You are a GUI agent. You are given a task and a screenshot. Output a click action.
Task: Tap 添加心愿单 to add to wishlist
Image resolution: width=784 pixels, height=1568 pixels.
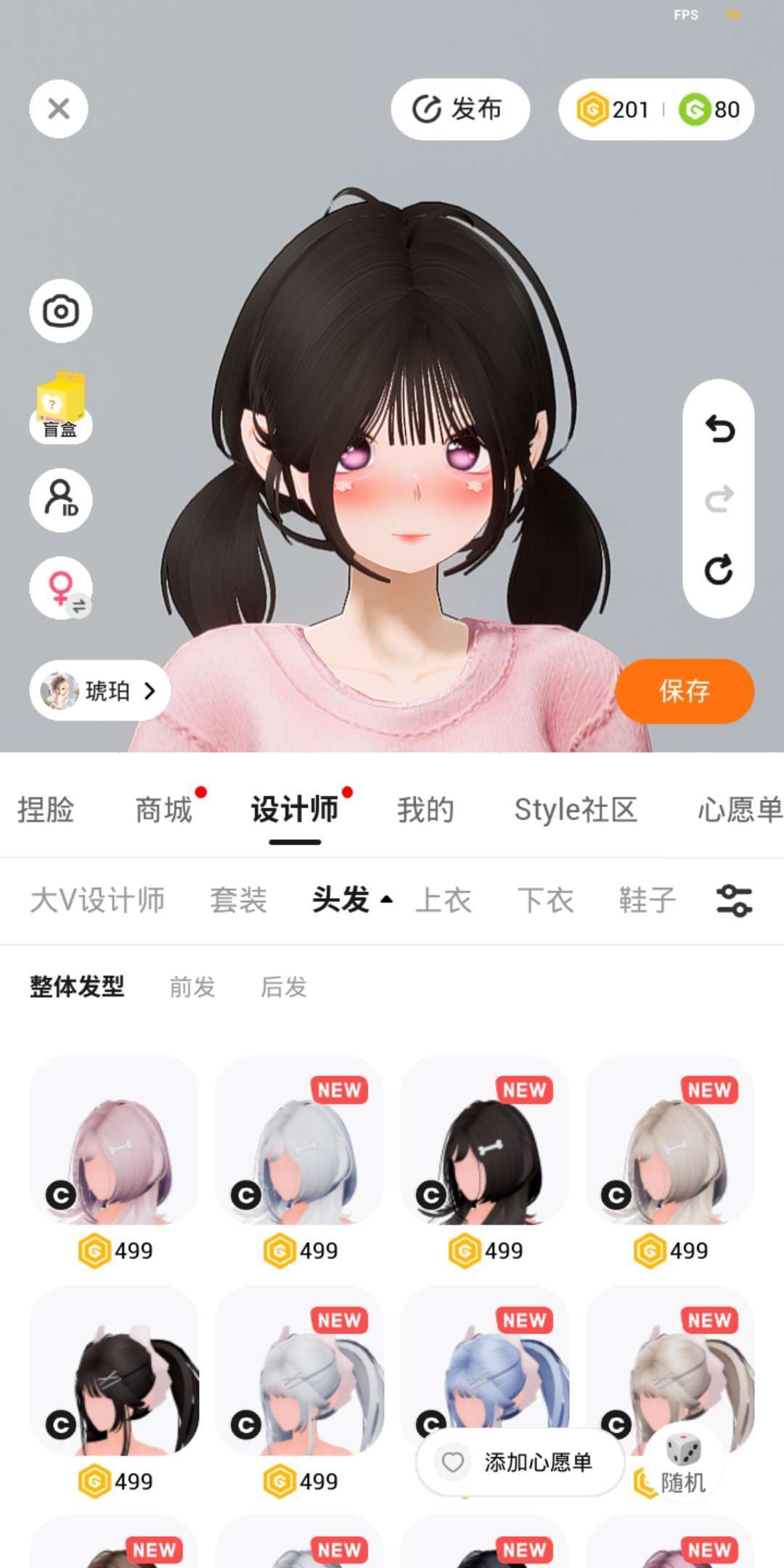[520, 1462]
